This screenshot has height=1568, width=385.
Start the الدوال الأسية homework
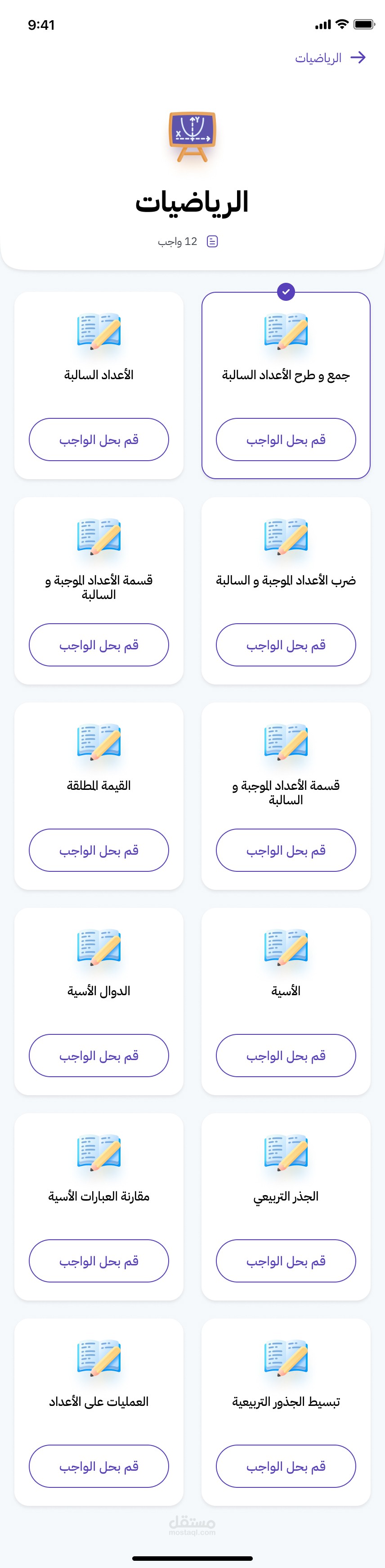coord(98,1056)
